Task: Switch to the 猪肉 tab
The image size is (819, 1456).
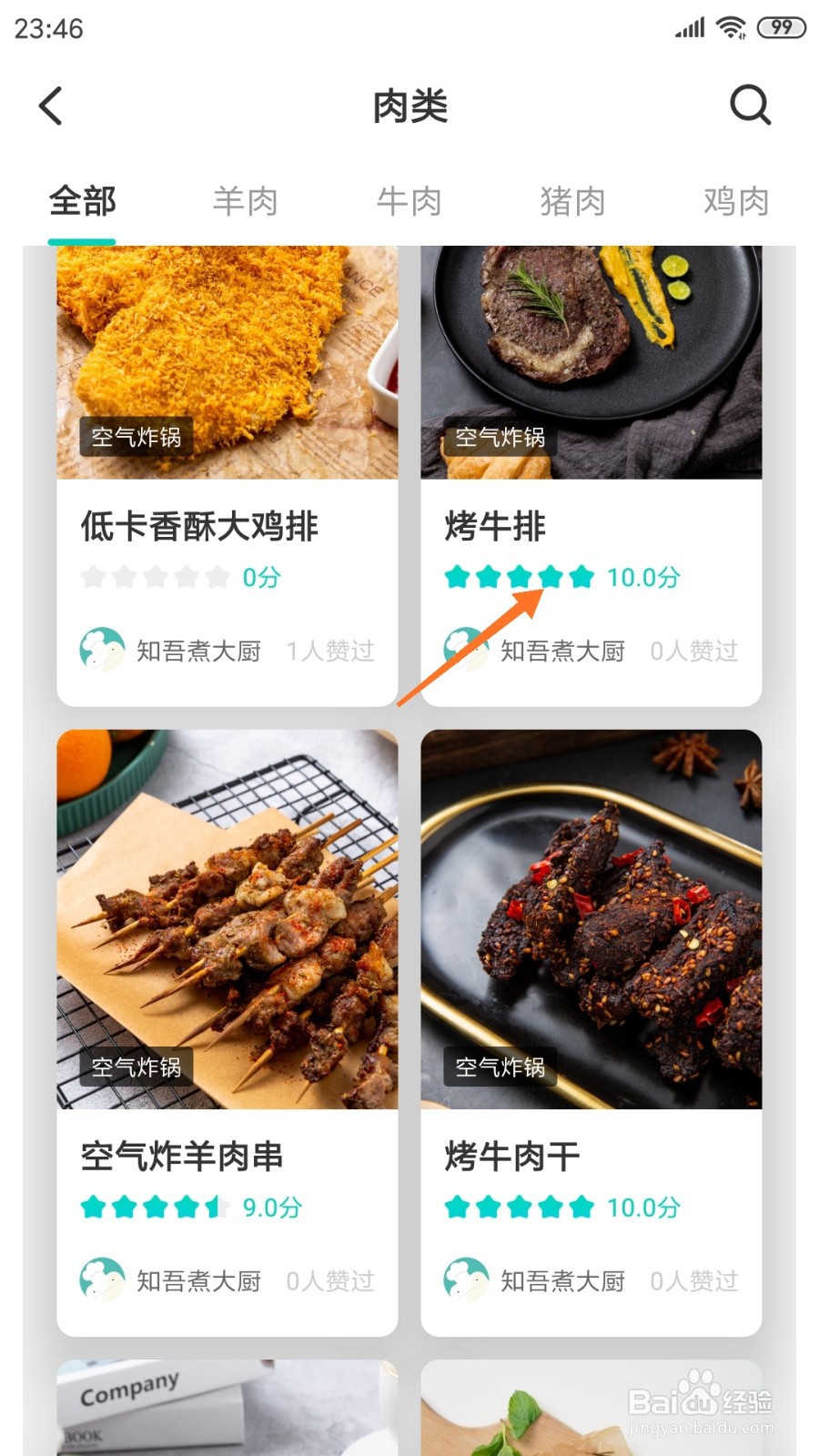Action: (572, 201)
